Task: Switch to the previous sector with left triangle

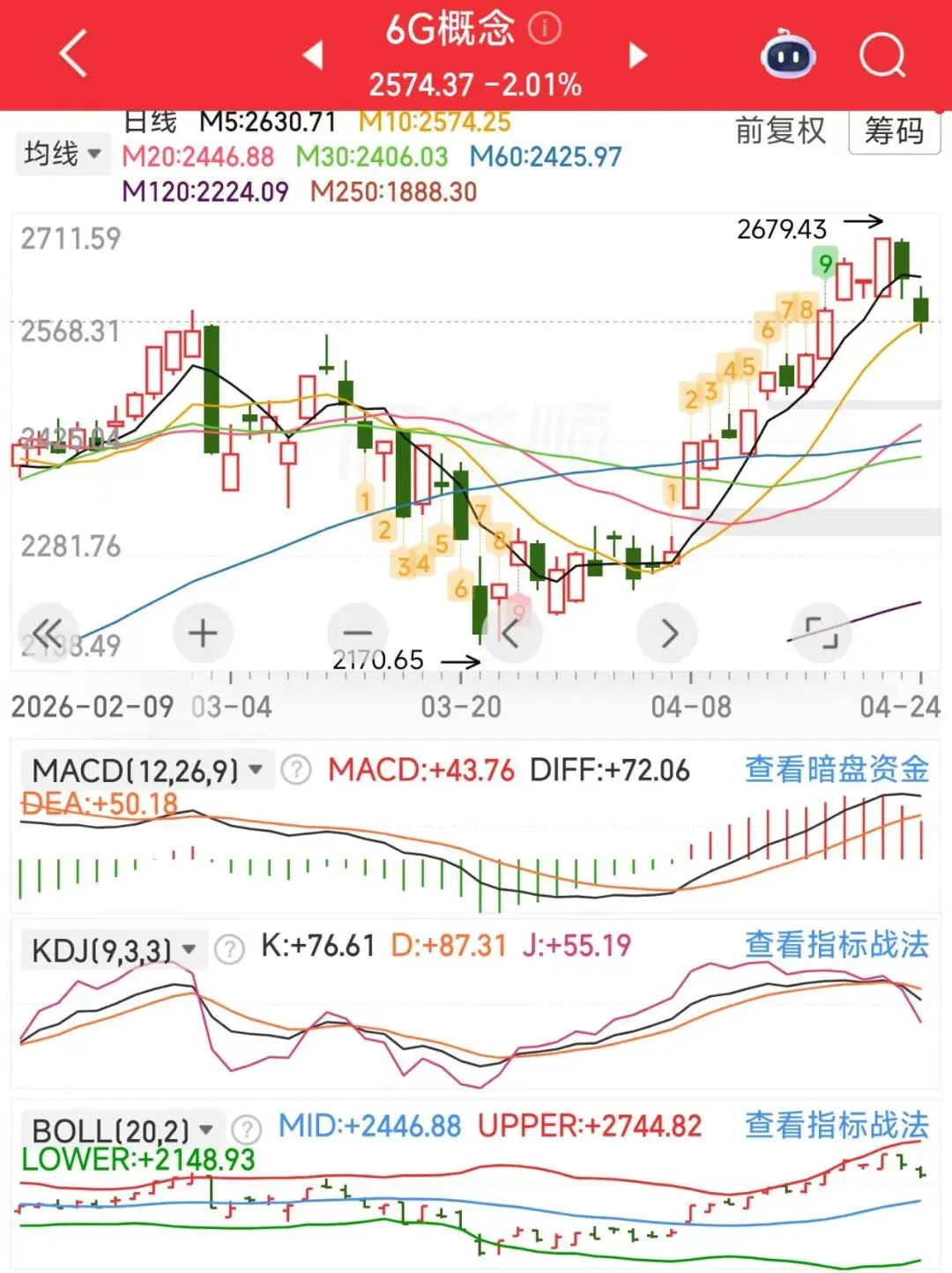Action: click(x=313, y=56)
